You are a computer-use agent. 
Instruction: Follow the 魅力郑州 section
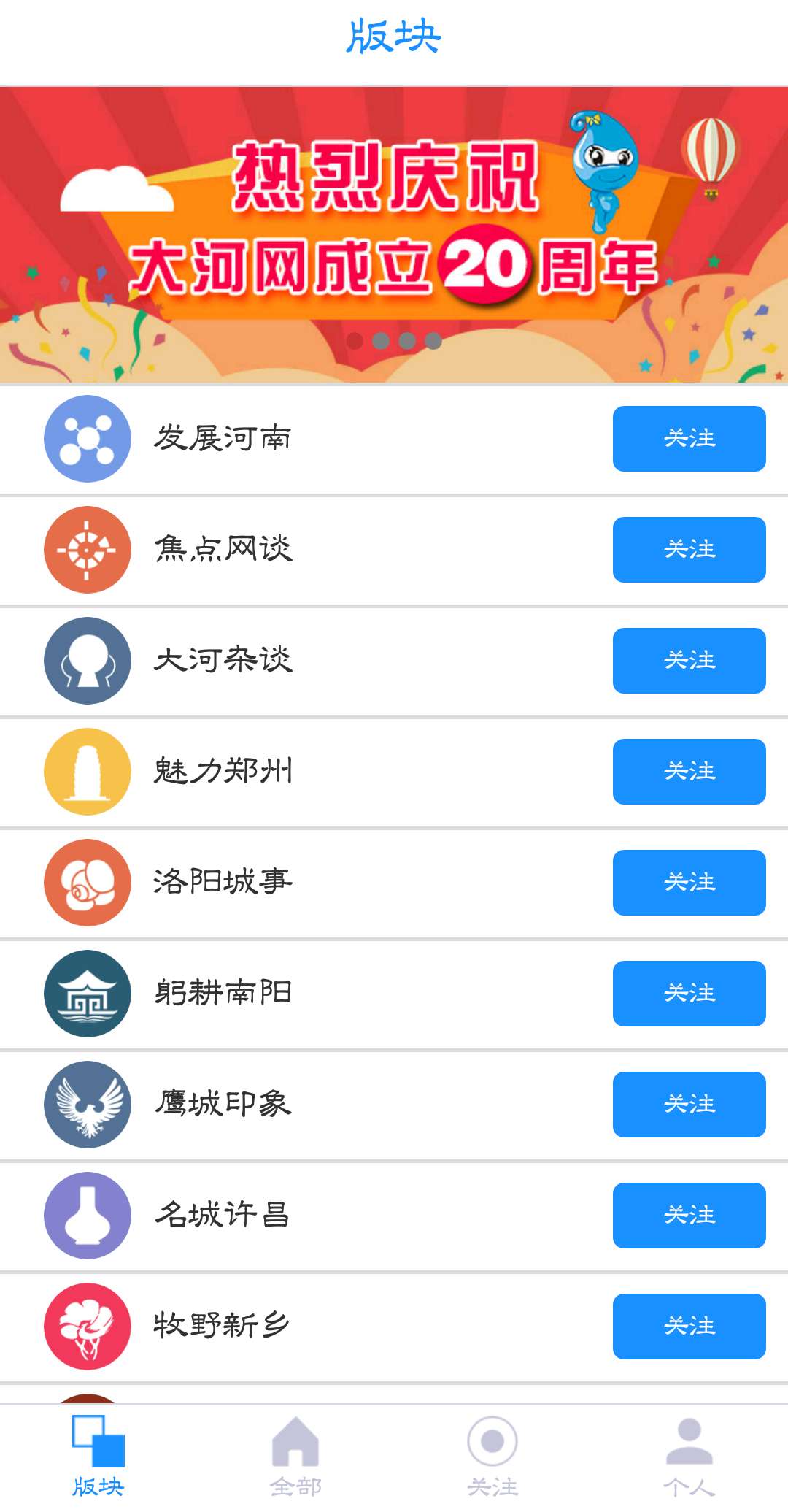[x=688, y=772]
